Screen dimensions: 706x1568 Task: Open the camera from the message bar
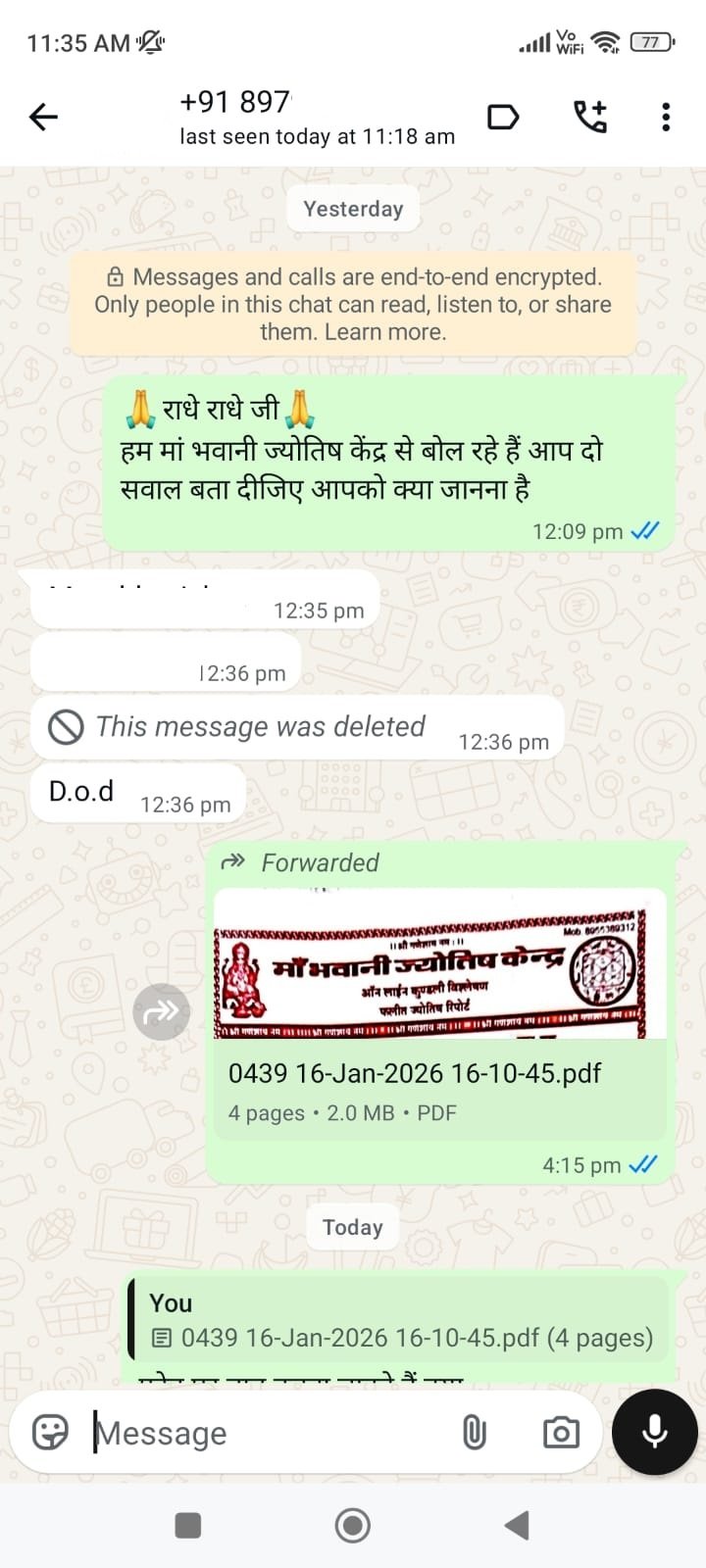(561, 1433)
